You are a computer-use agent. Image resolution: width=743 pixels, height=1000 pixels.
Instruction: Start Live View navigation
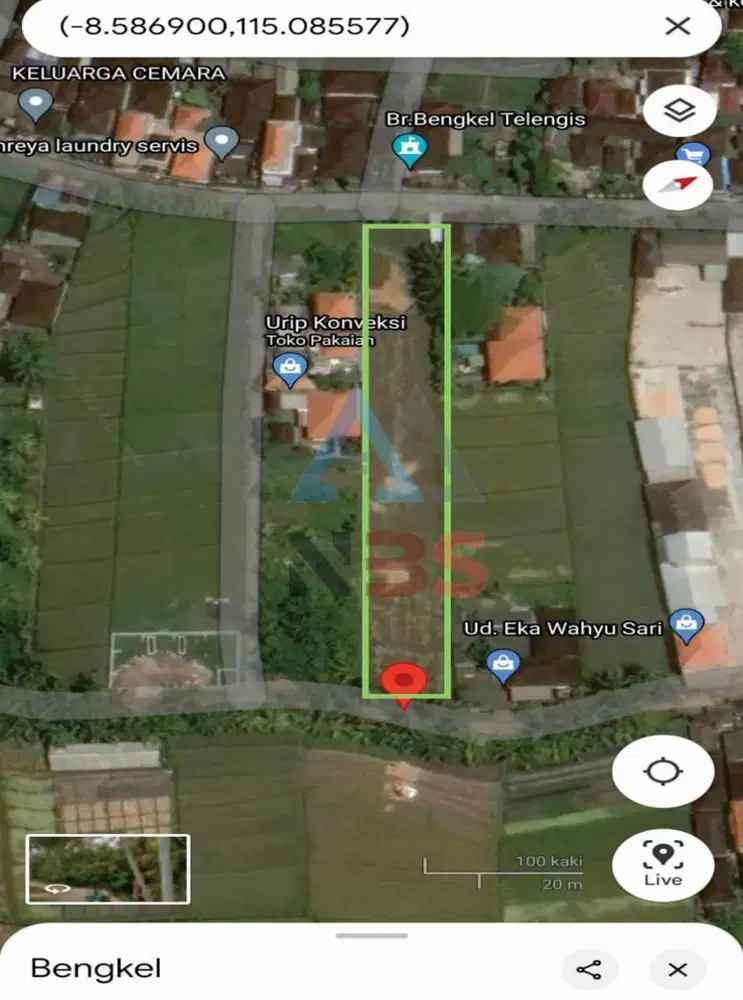point(663,862)
